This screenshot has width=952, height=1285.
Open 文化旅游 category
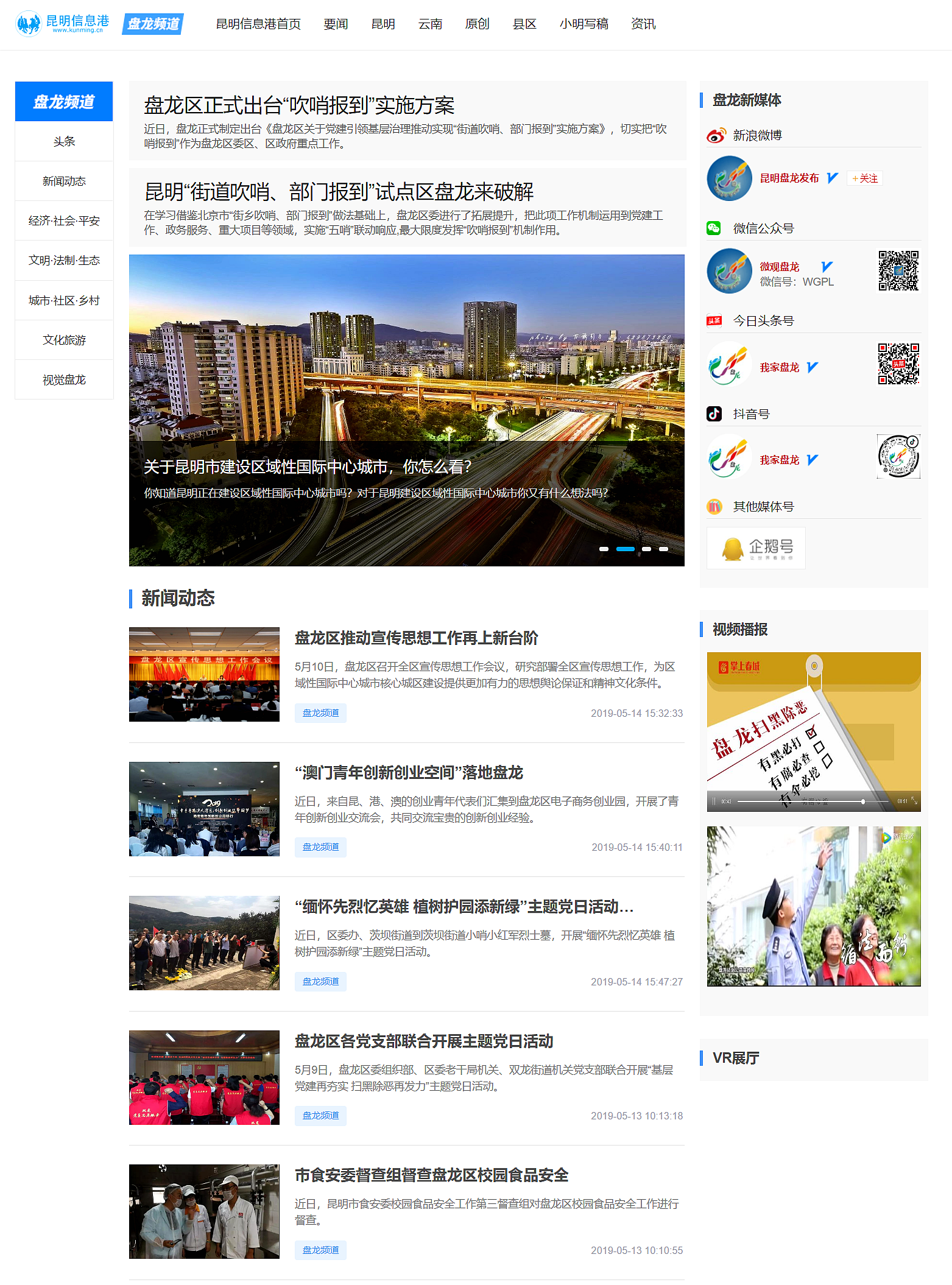coord(64,340)
